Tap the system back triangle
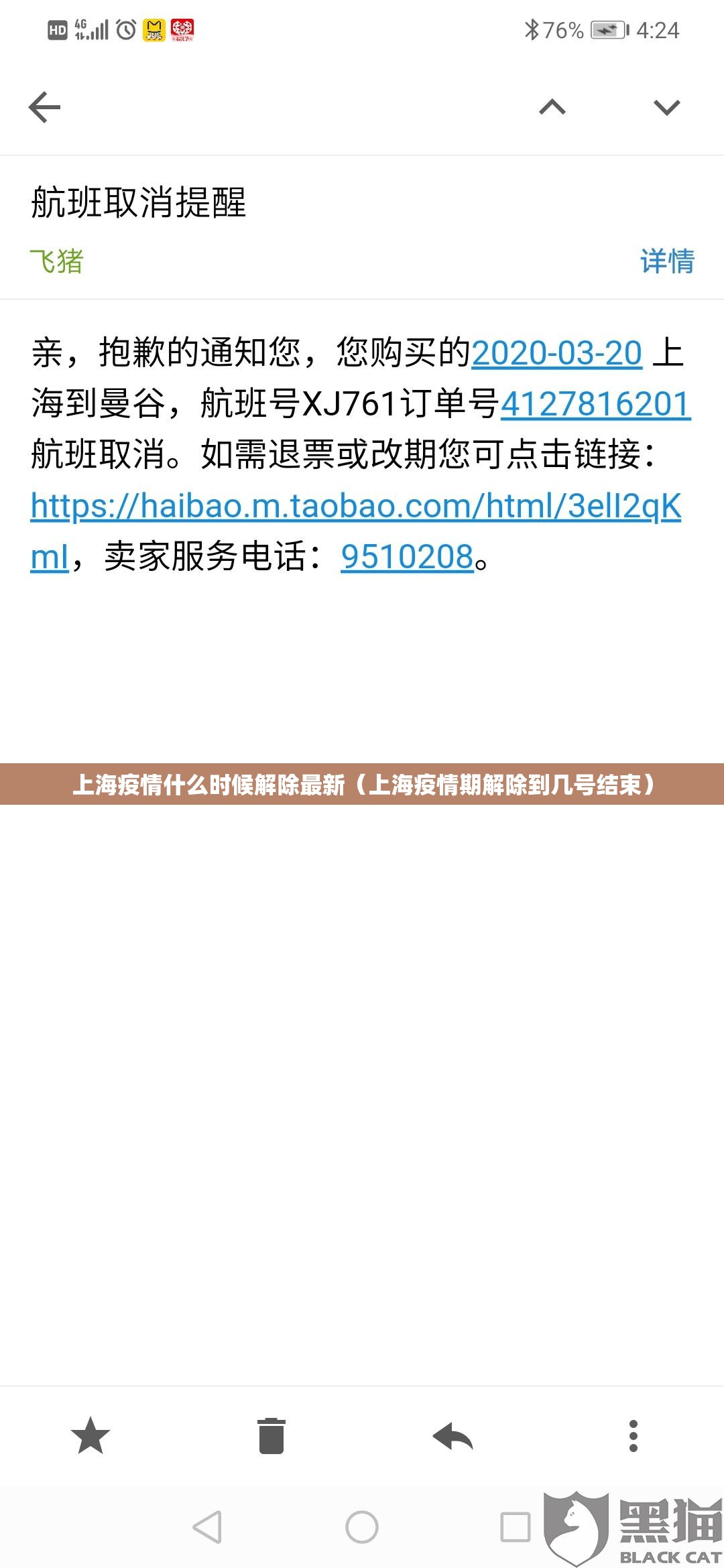 tap(207, 1528)
